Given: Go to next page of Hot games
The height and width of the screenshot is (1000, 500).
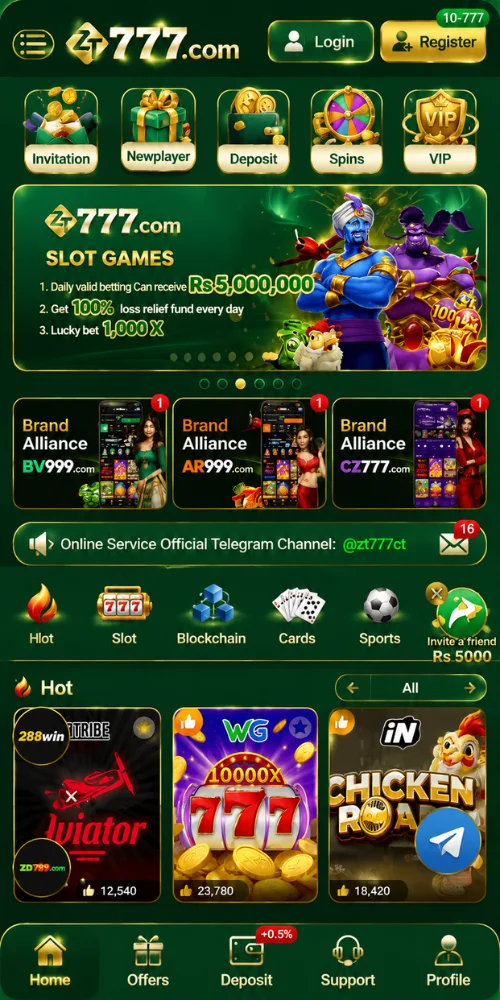Looking at the screenshot, I should pos(470,688).
